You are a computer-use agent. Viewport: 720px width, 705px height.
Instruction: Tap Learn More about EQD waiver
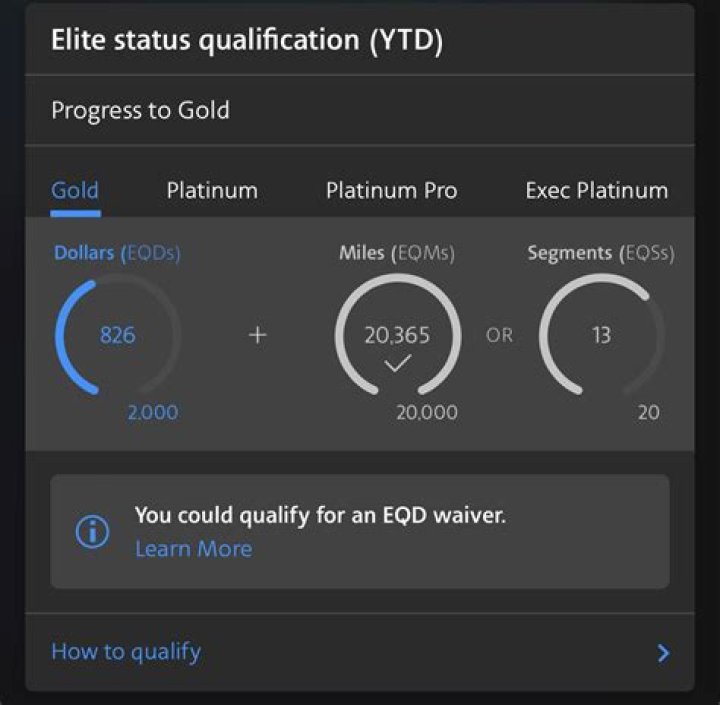(194, 549)
